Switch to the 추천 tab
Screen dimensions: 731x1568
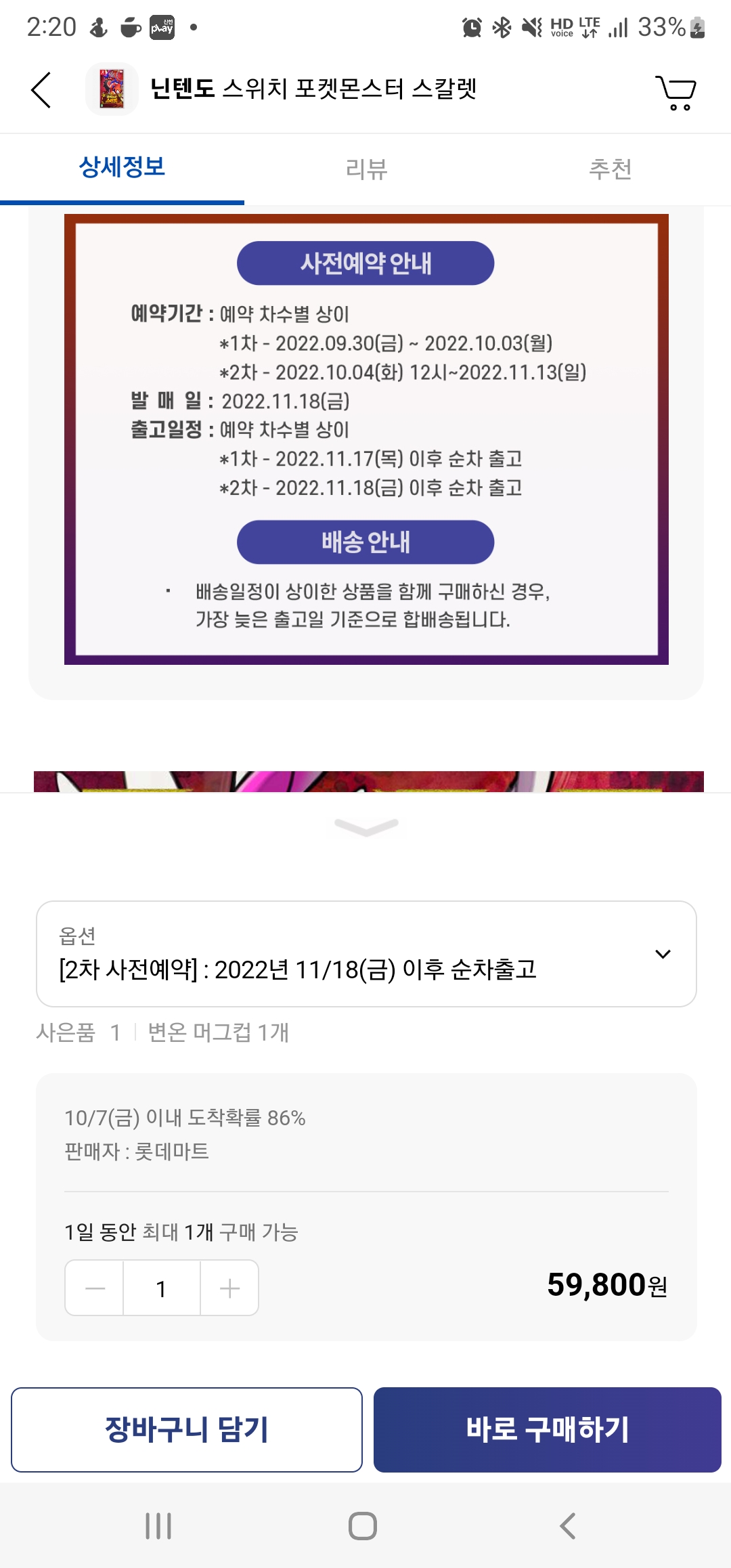click(610, 169)
